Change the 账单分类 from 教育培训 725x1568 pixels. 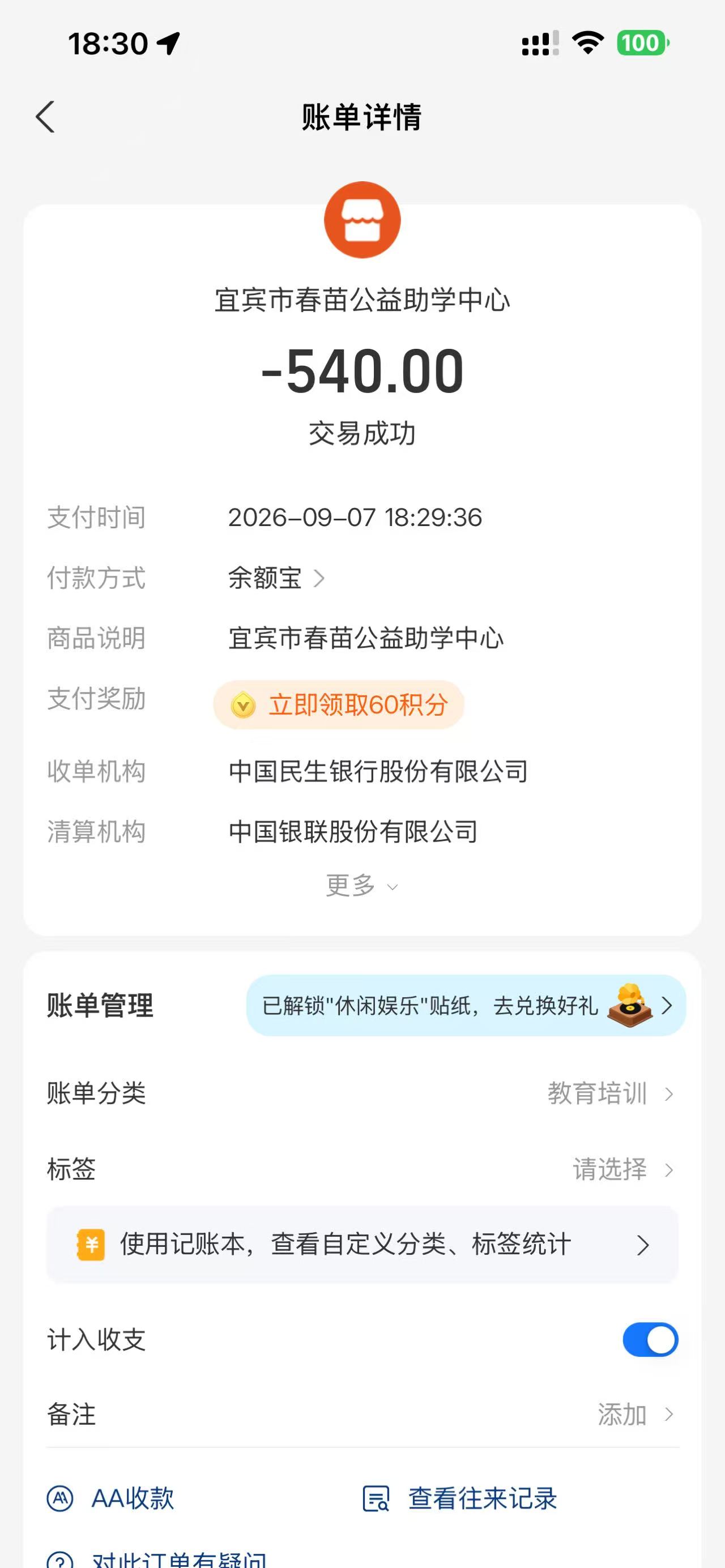coord(362,1094)
